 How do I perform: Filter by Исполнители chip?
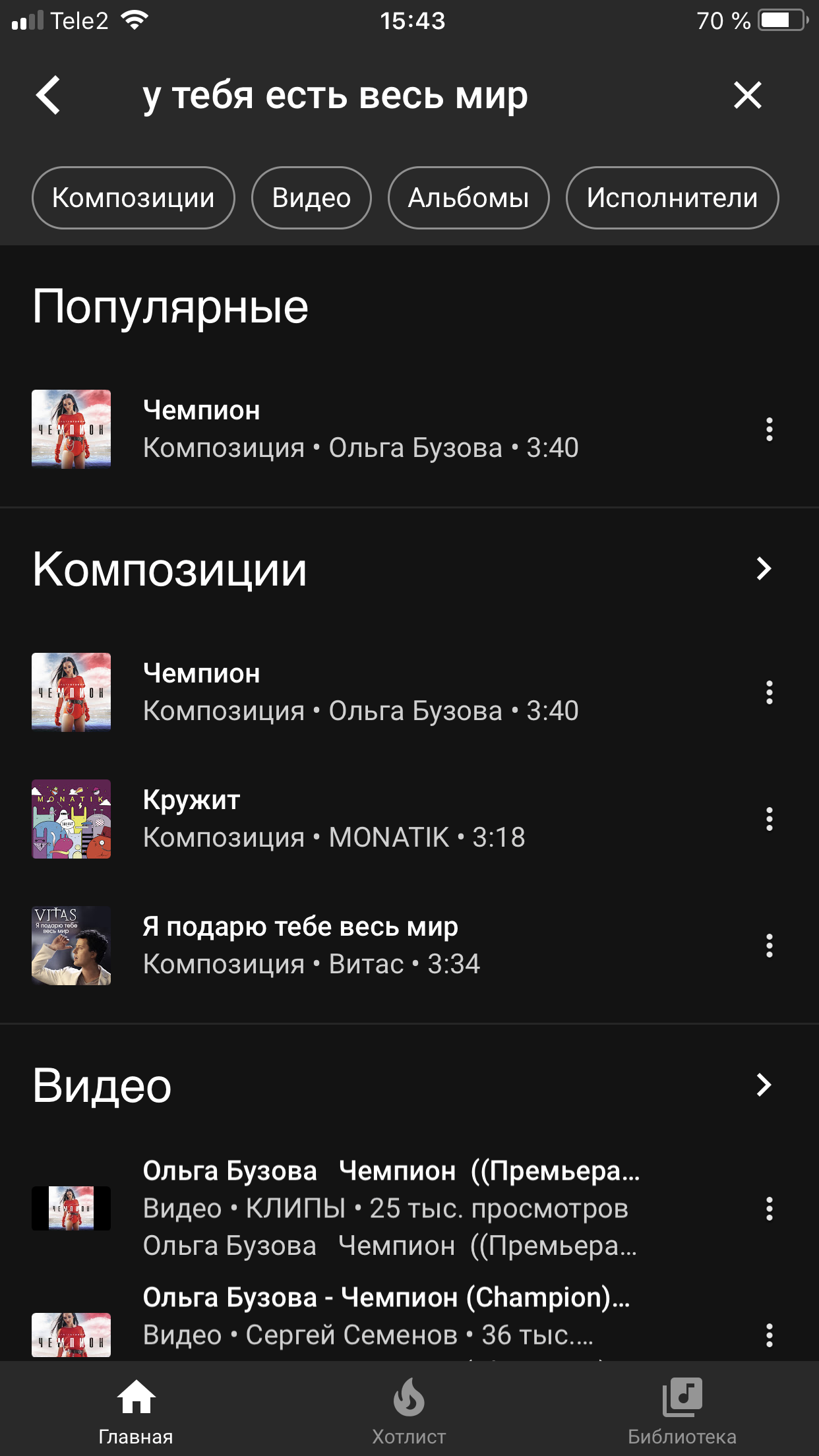[x=672, y=198]
